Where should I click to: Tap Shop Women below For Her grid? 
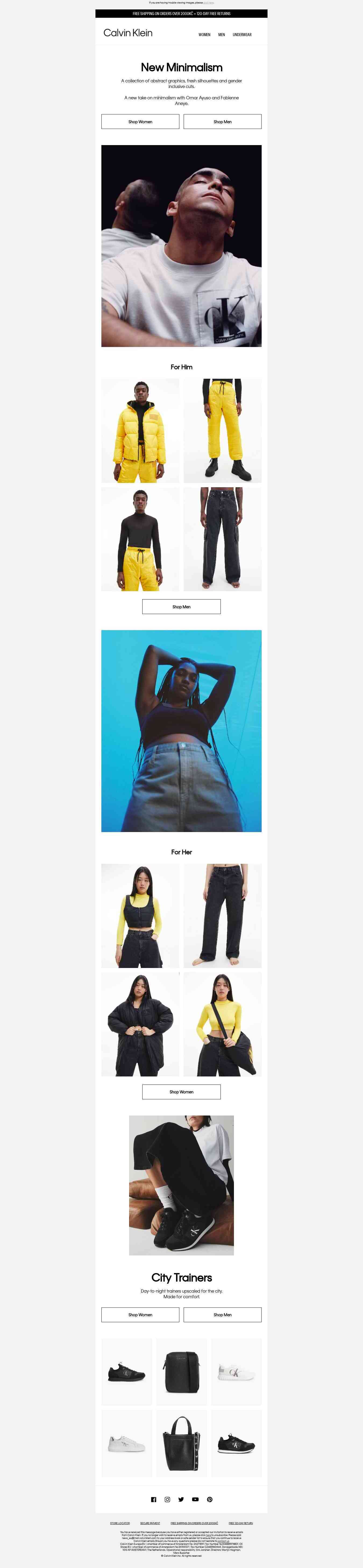[x=181, y=1092]
